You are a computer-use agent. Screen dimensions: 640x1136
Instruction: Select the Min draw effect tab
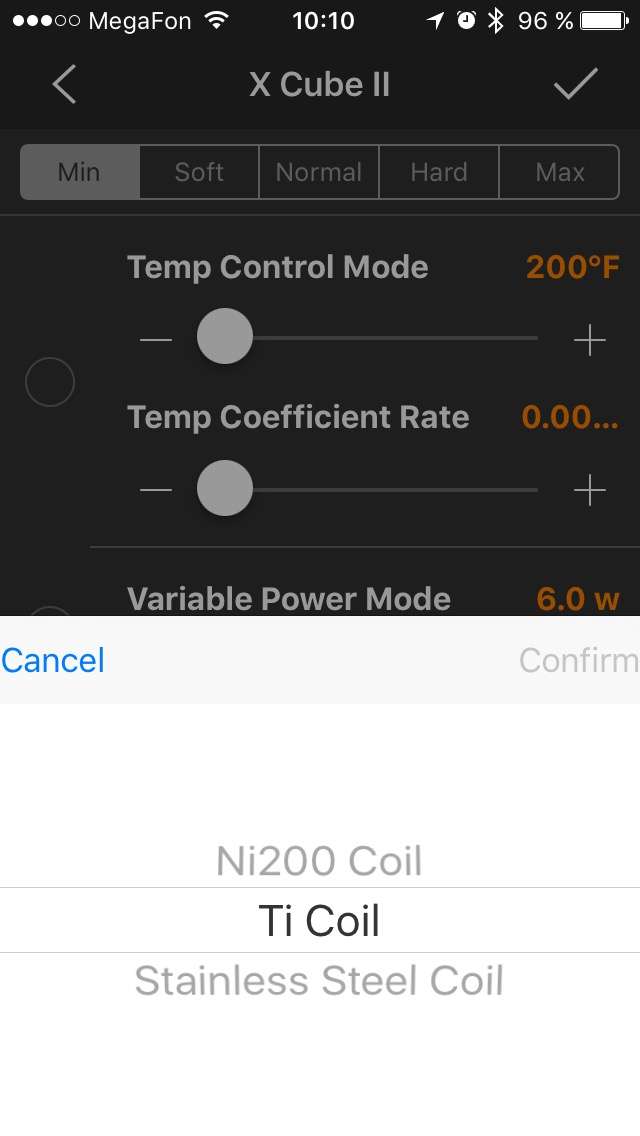(79, 172)
